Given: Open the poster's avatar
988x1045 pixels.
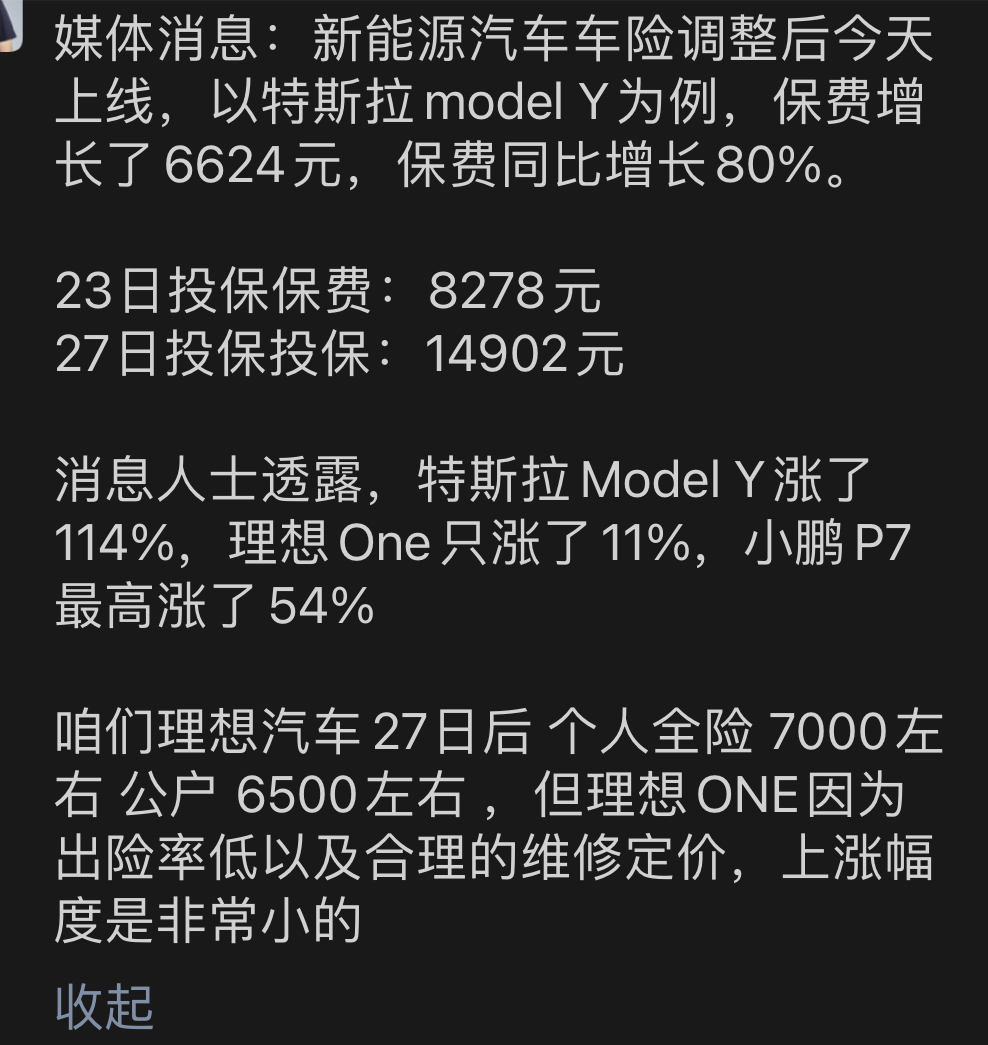Looking at the screenshot, I should [x=10, y=25].
